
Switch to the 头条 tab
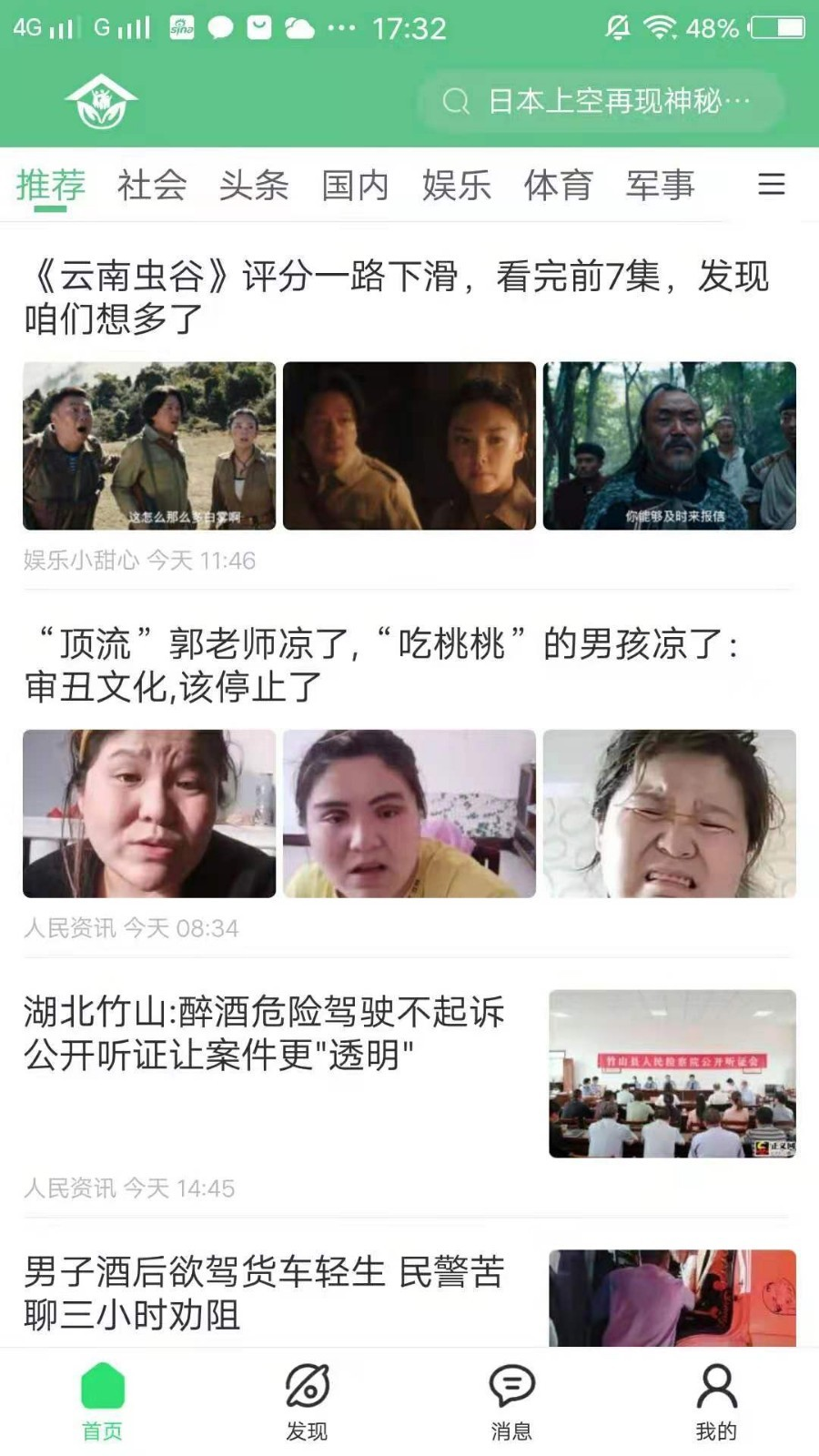(x=253, y=185)
